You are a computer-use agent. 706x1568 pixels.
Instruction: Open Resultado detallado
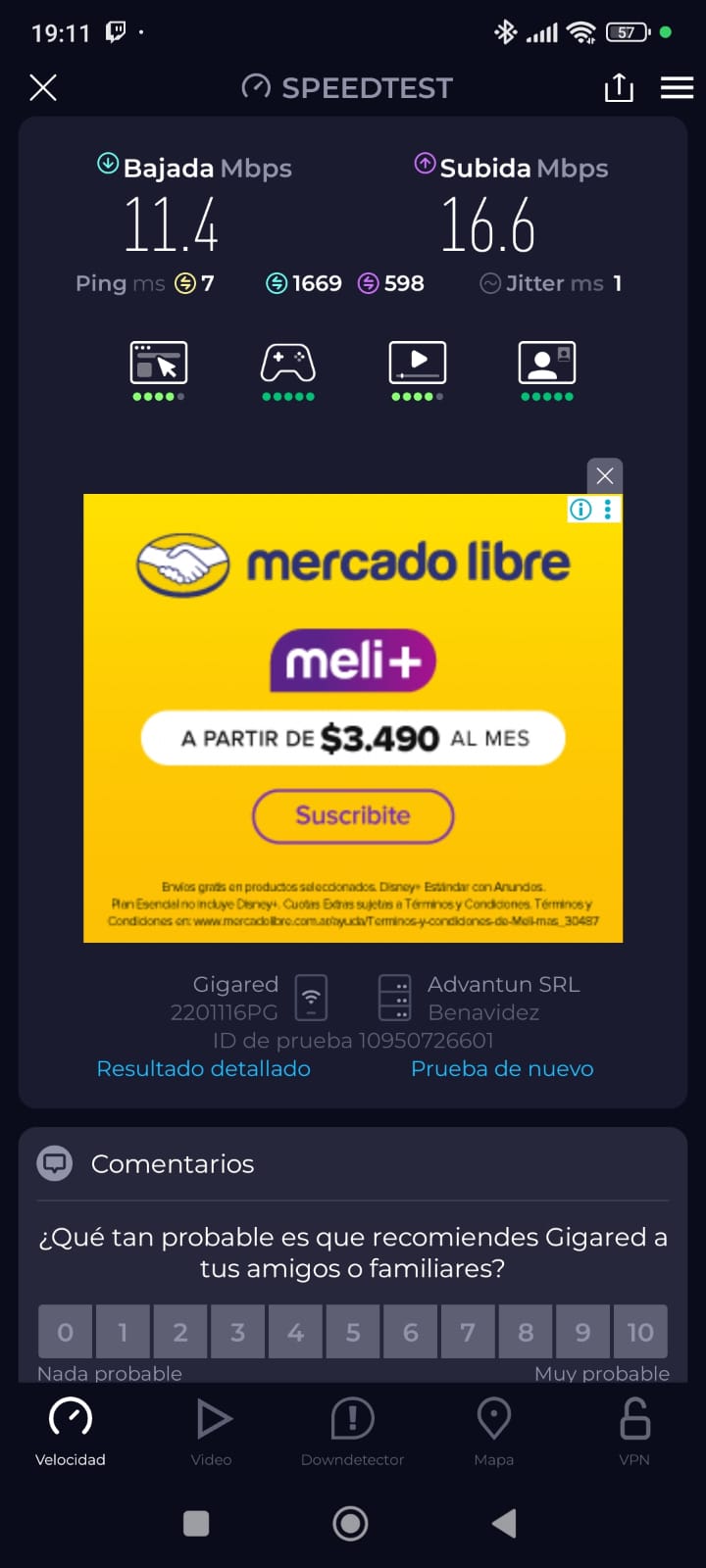coord(203,1069)
